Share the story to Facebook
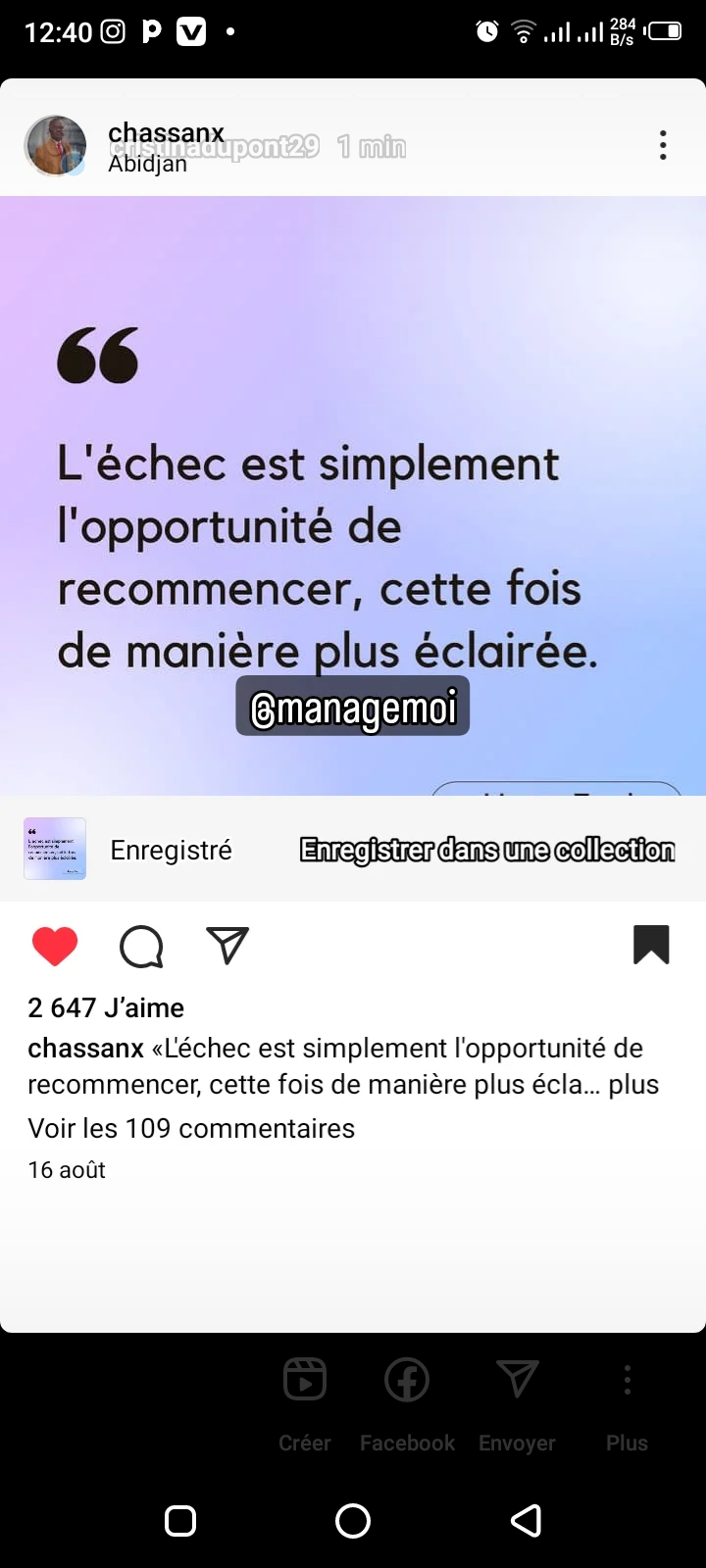This screenshot has width=706, height=1568. click(x=407, y=1403)
